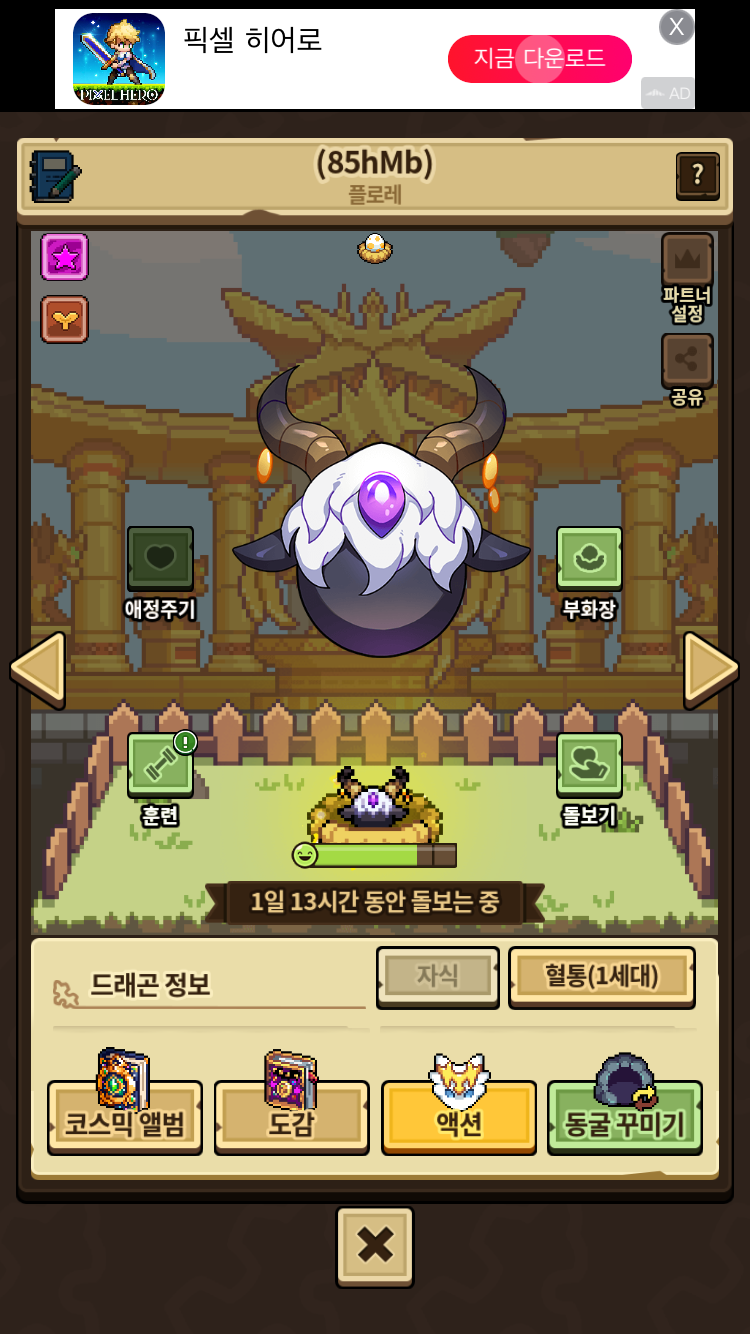Open the help question mark button
Viewport: 750px width, 1334px height.
[x=697, y=176]
